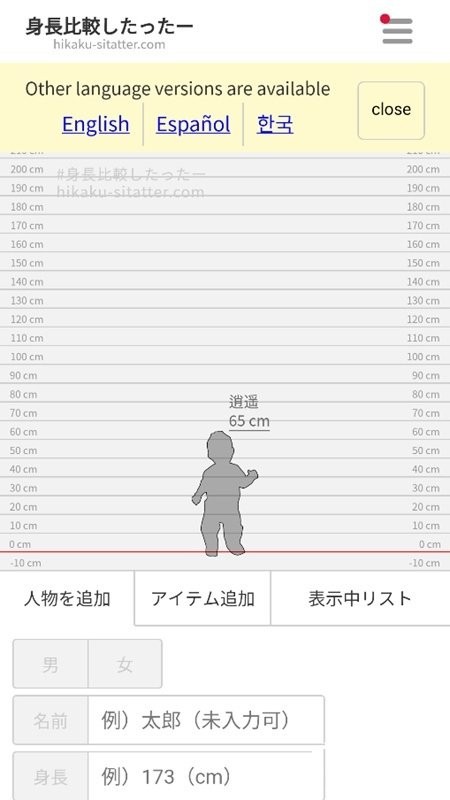Select the 男 gender option
The width and height of the screenshot is (450, 800).
51,664
